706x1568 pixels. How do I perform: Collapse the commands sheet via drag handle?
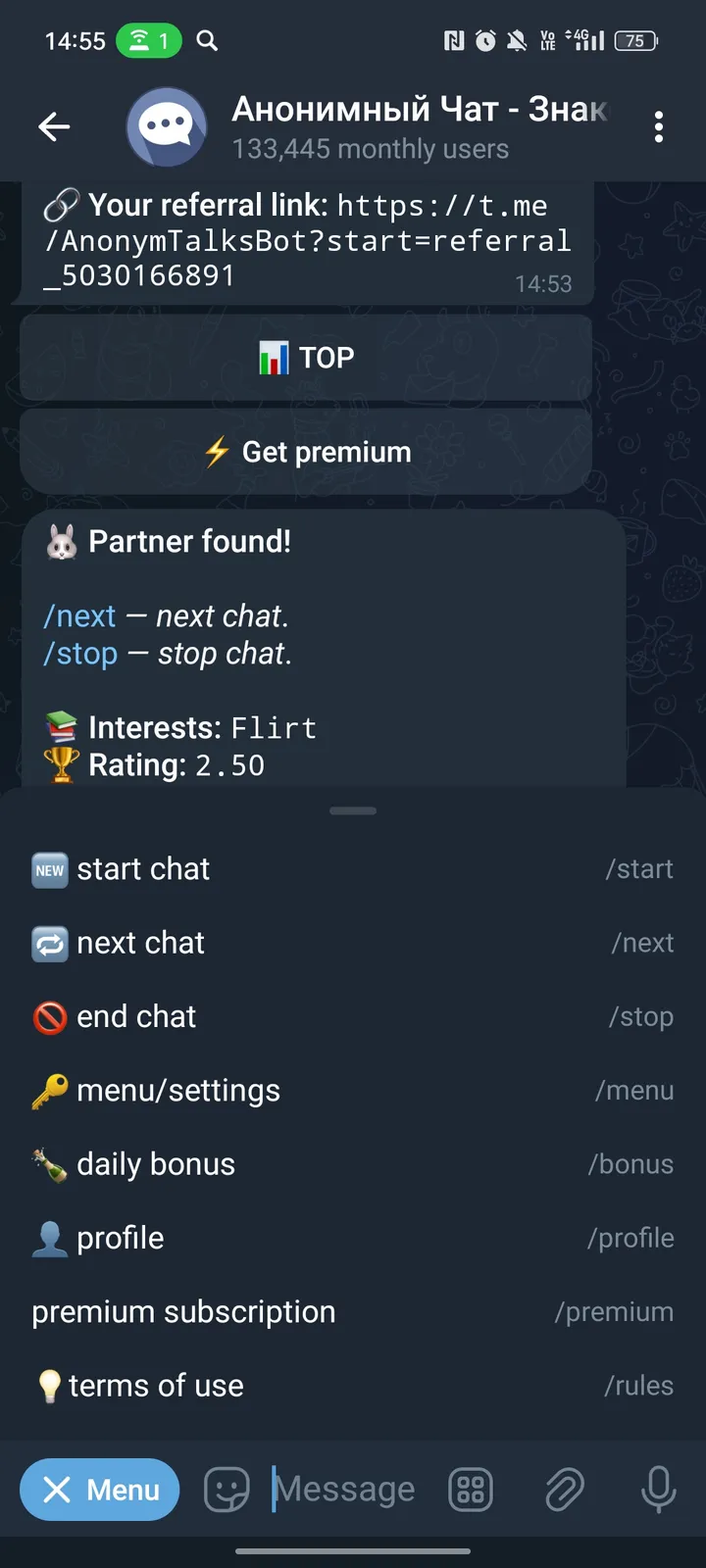pos(353,810)
